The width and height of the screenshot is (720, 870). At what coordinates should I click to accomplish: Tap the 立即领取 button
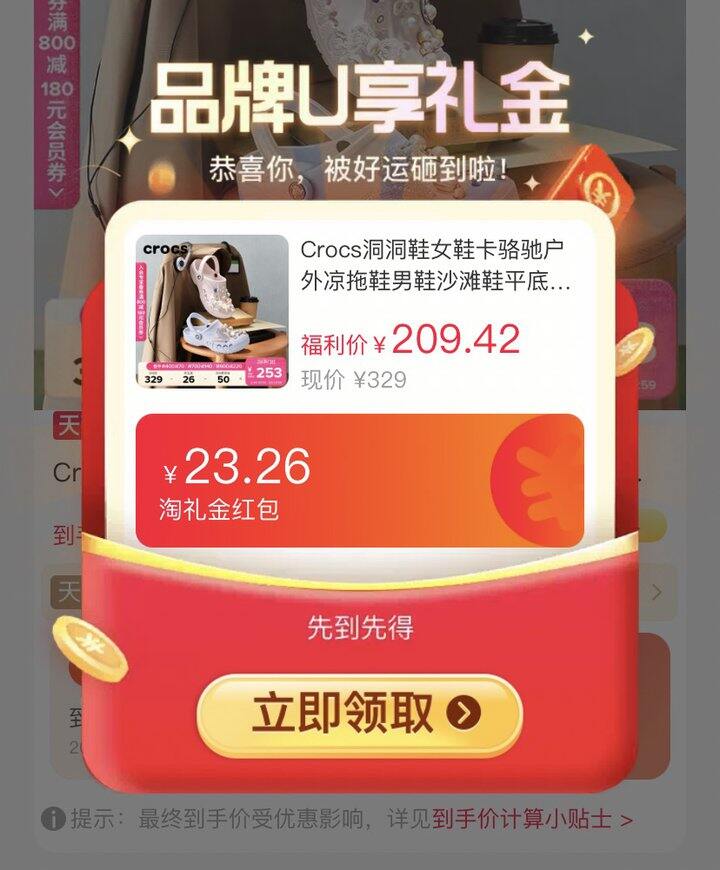click(359, 715)
